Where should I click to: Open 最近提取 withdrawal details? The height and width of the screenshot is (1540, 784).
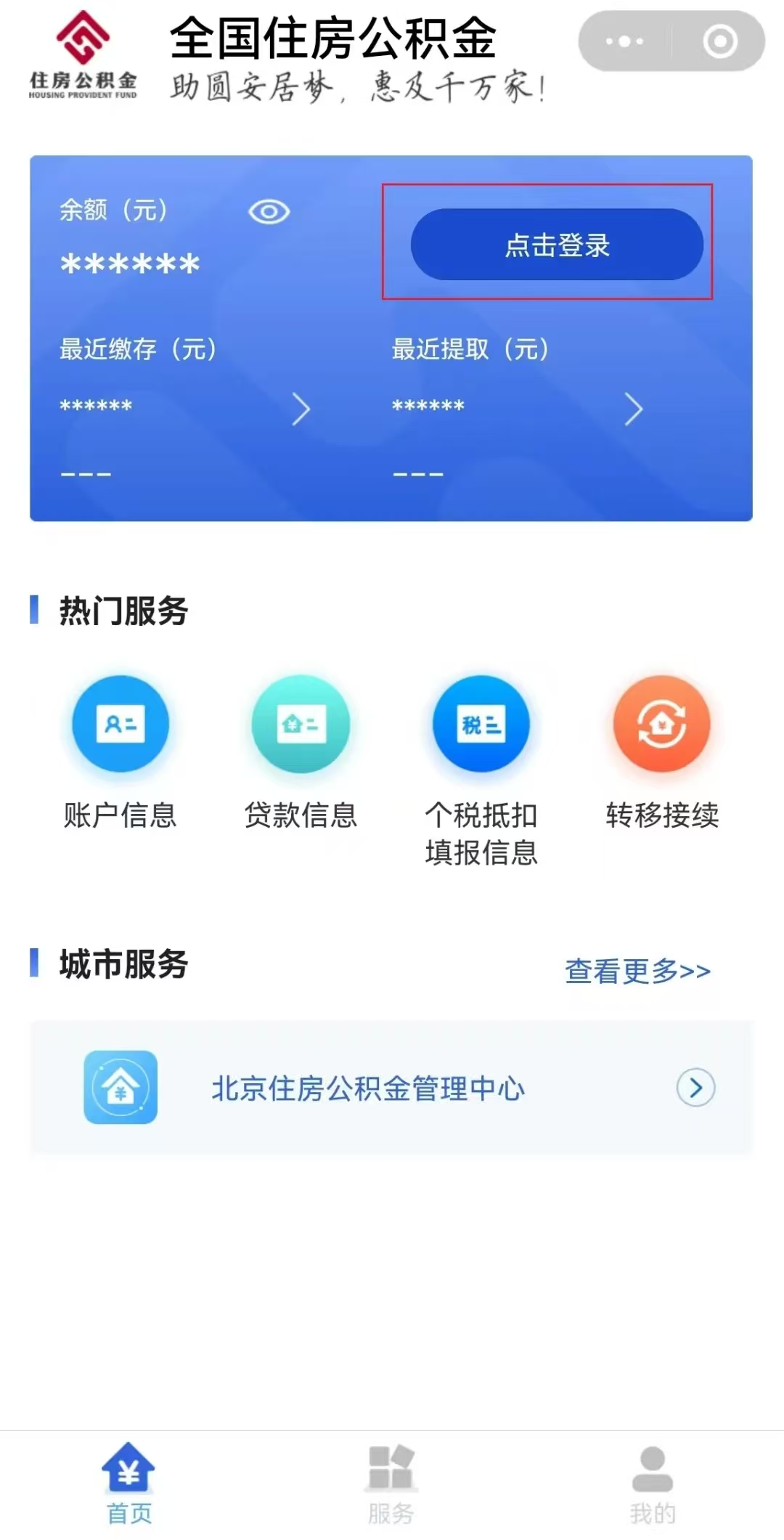pyautogui.click(x=633, y=410)
